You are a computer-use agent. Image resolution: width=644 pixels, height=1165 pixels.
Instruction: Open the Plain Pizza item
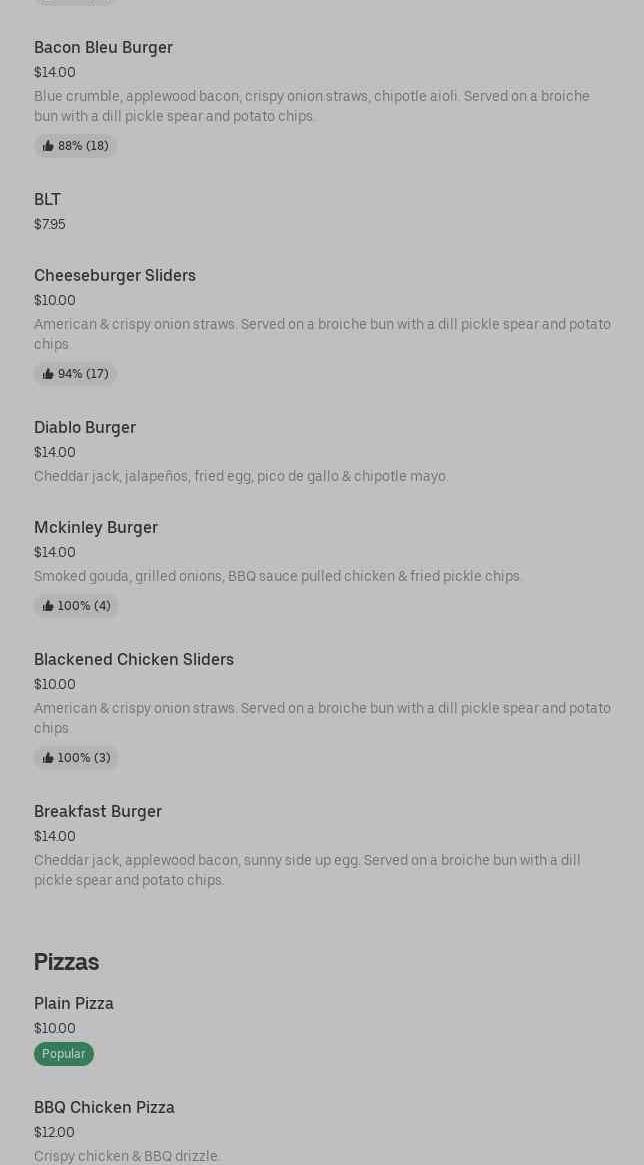(74, 1003)
